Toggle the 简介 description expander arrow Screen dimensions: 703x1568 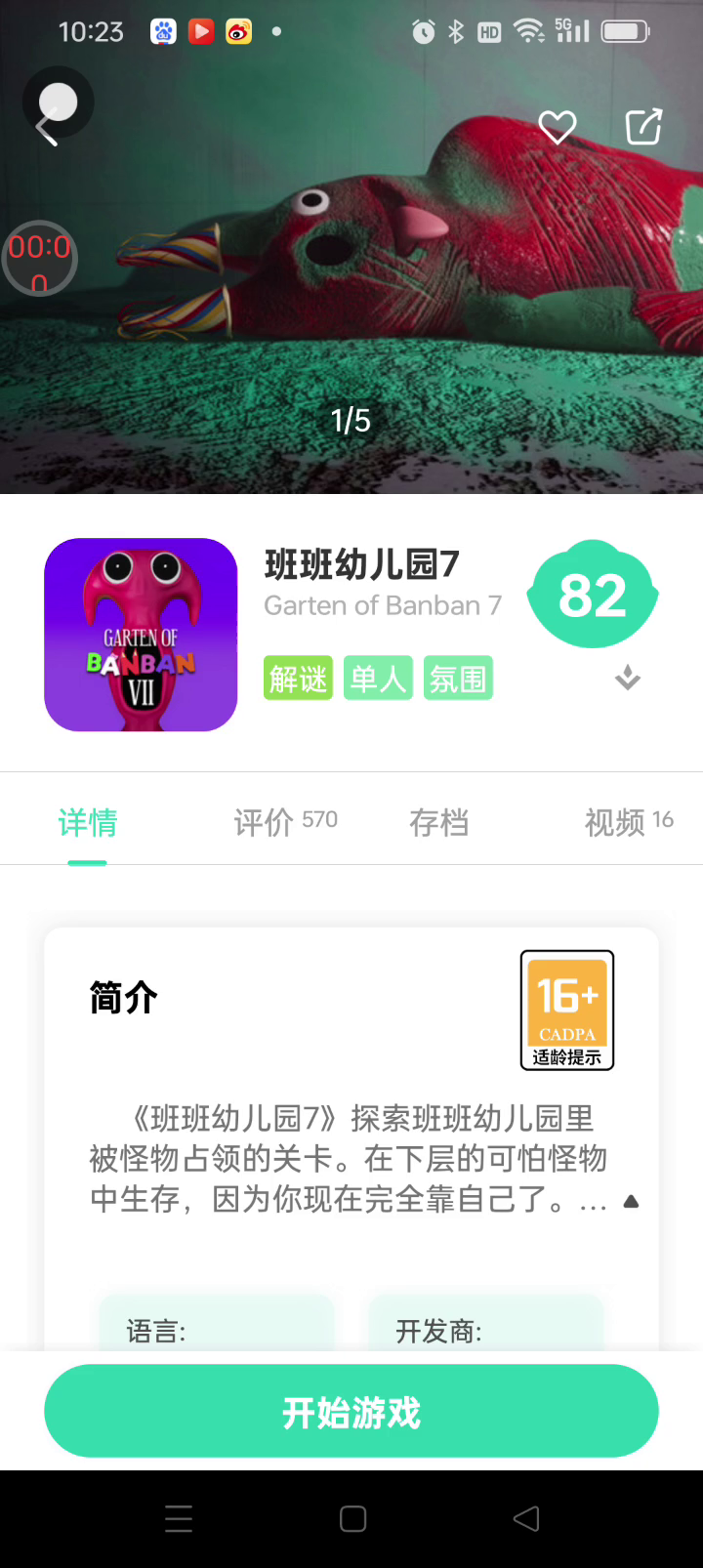click(631, 1202)
